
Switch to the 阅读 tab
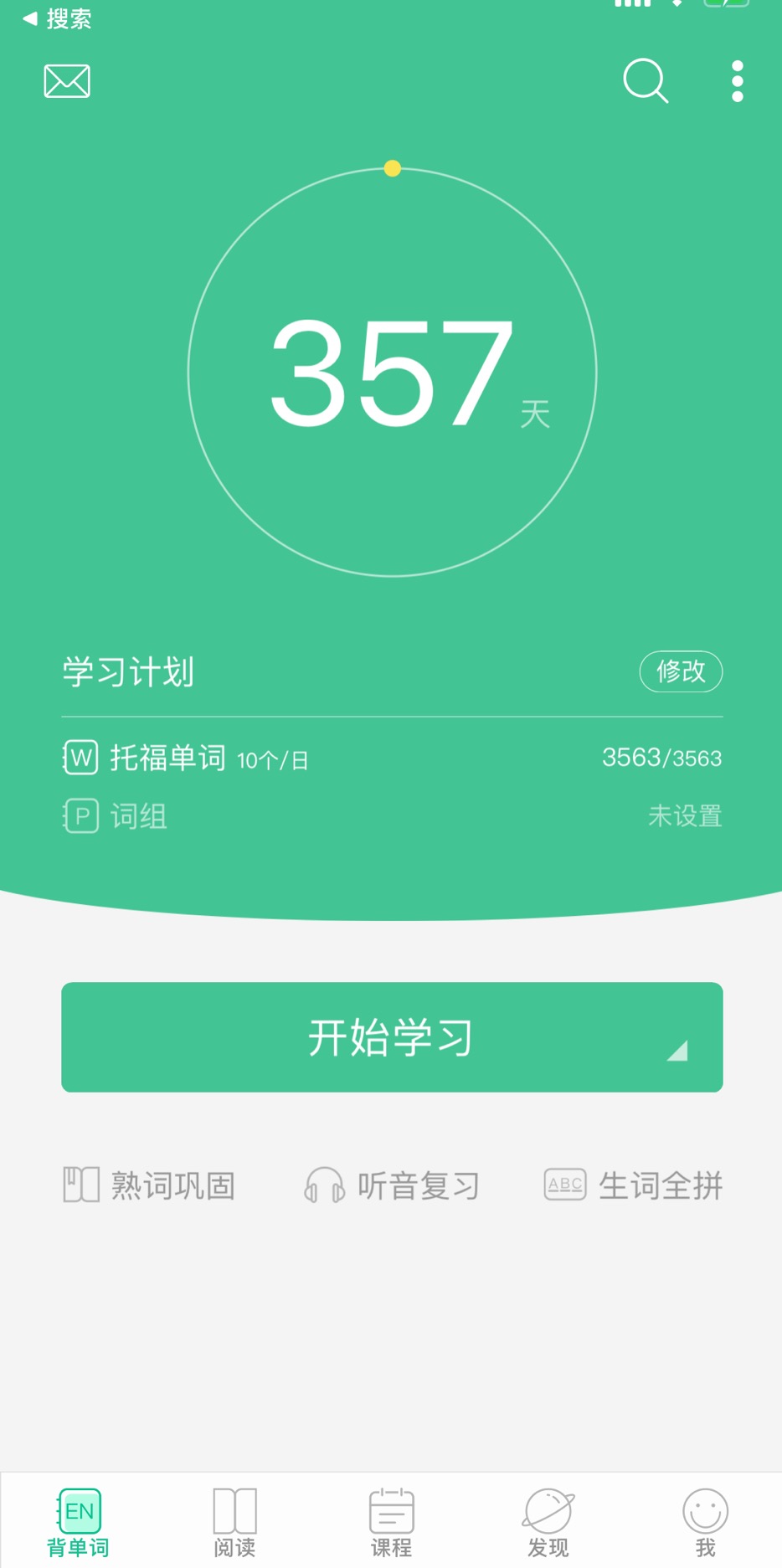(x=234, y=1522)
